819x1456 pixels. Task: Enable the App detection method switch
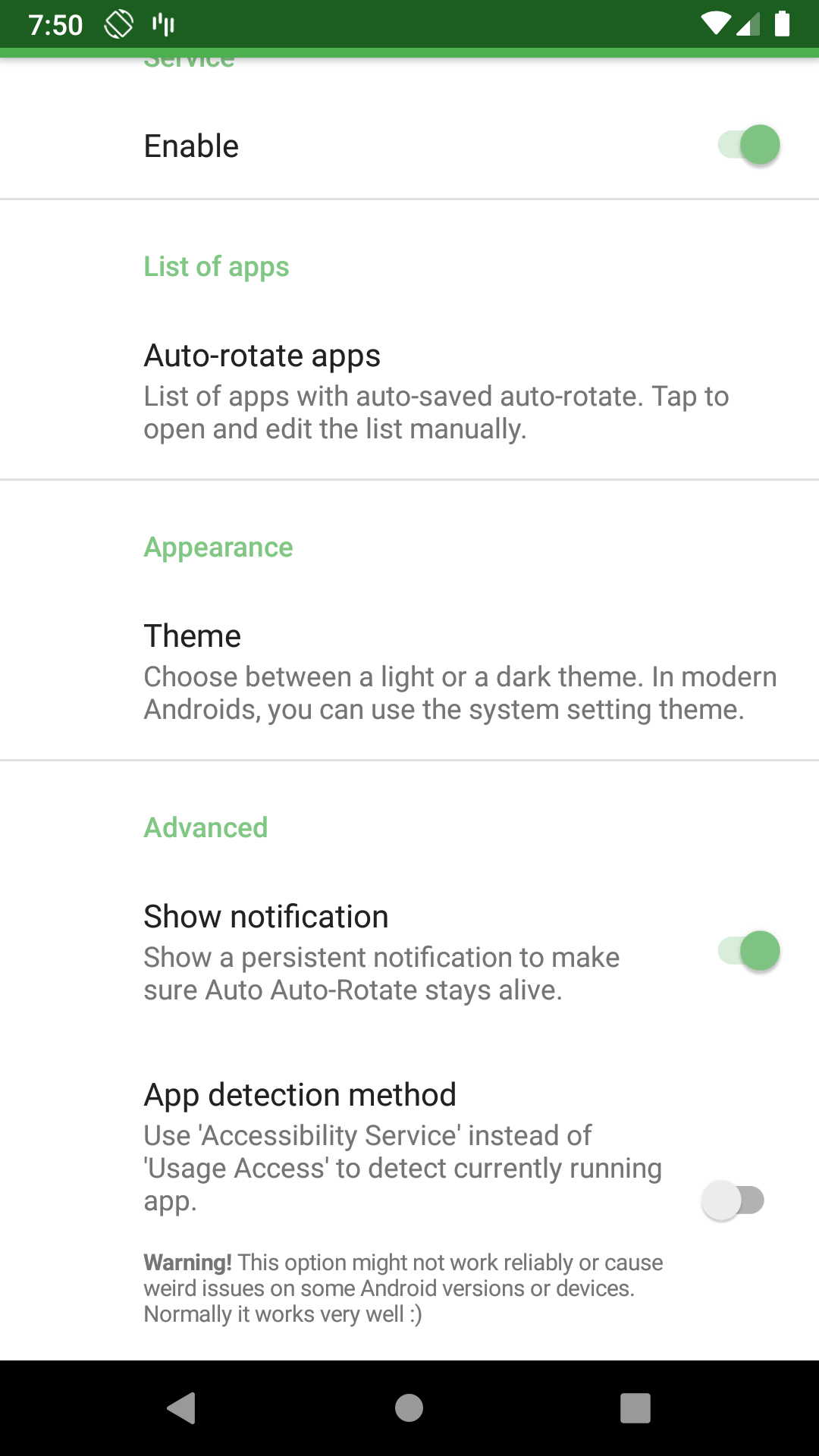[x=733, y=1200]
